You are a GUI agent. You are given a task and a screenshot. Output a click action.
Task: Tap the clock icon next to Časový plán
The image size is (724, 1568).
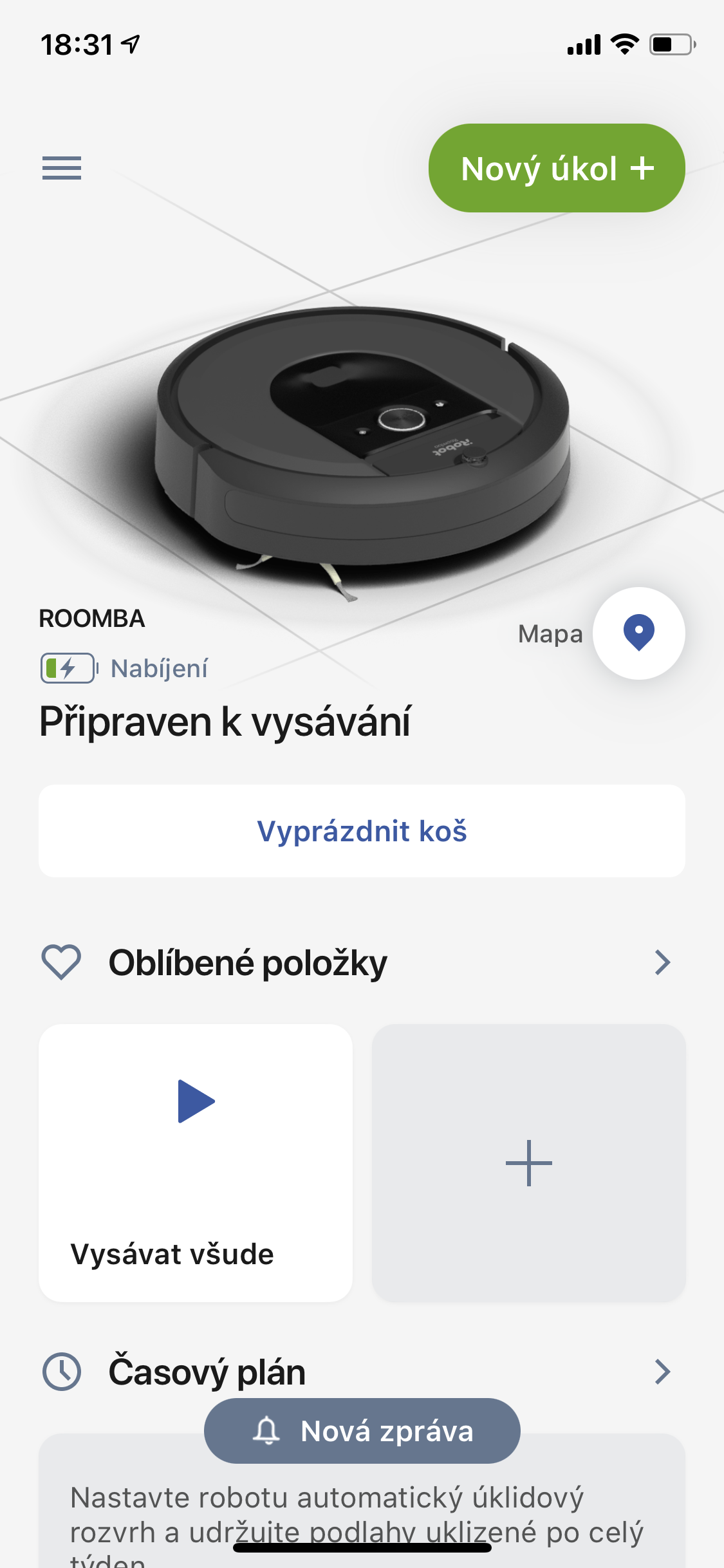click(x=62, y=1370)
